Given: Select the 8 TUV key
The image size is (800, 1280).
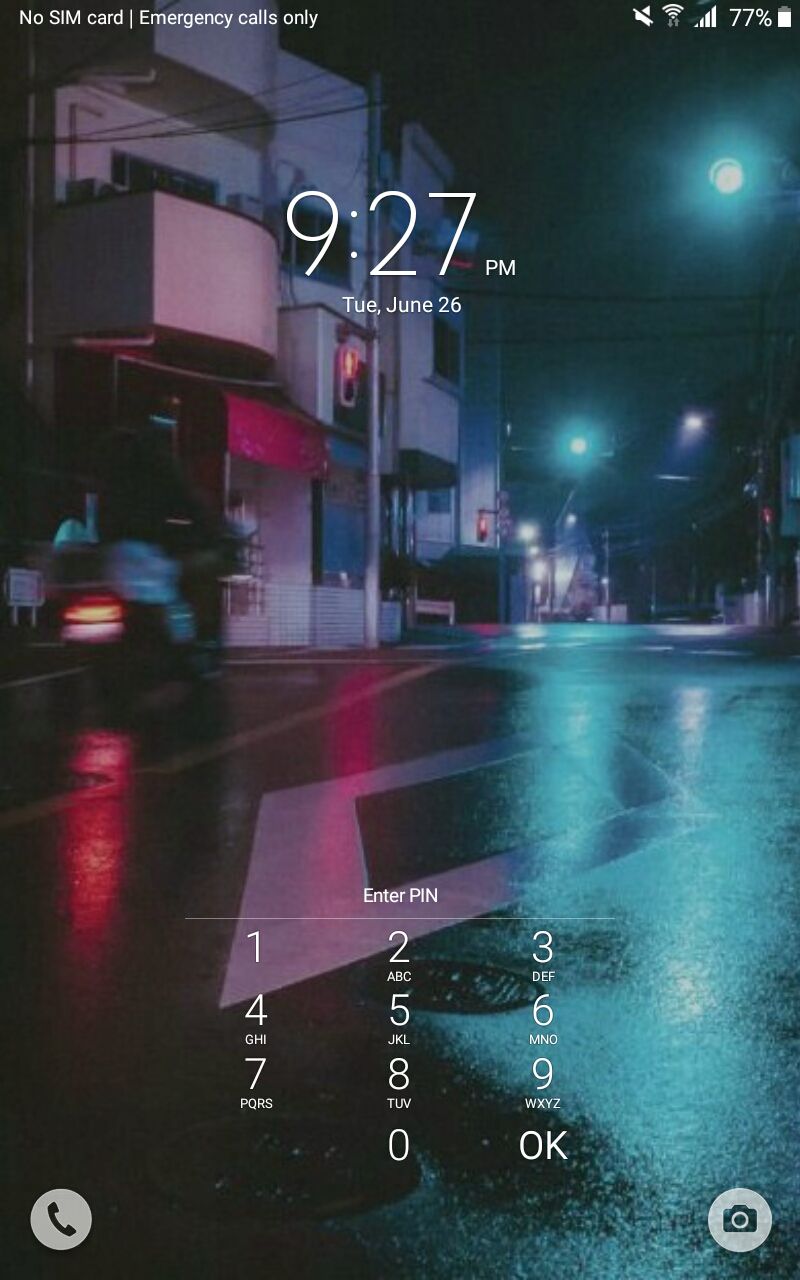Looking at the screenshot, I should pos(399,1081).
